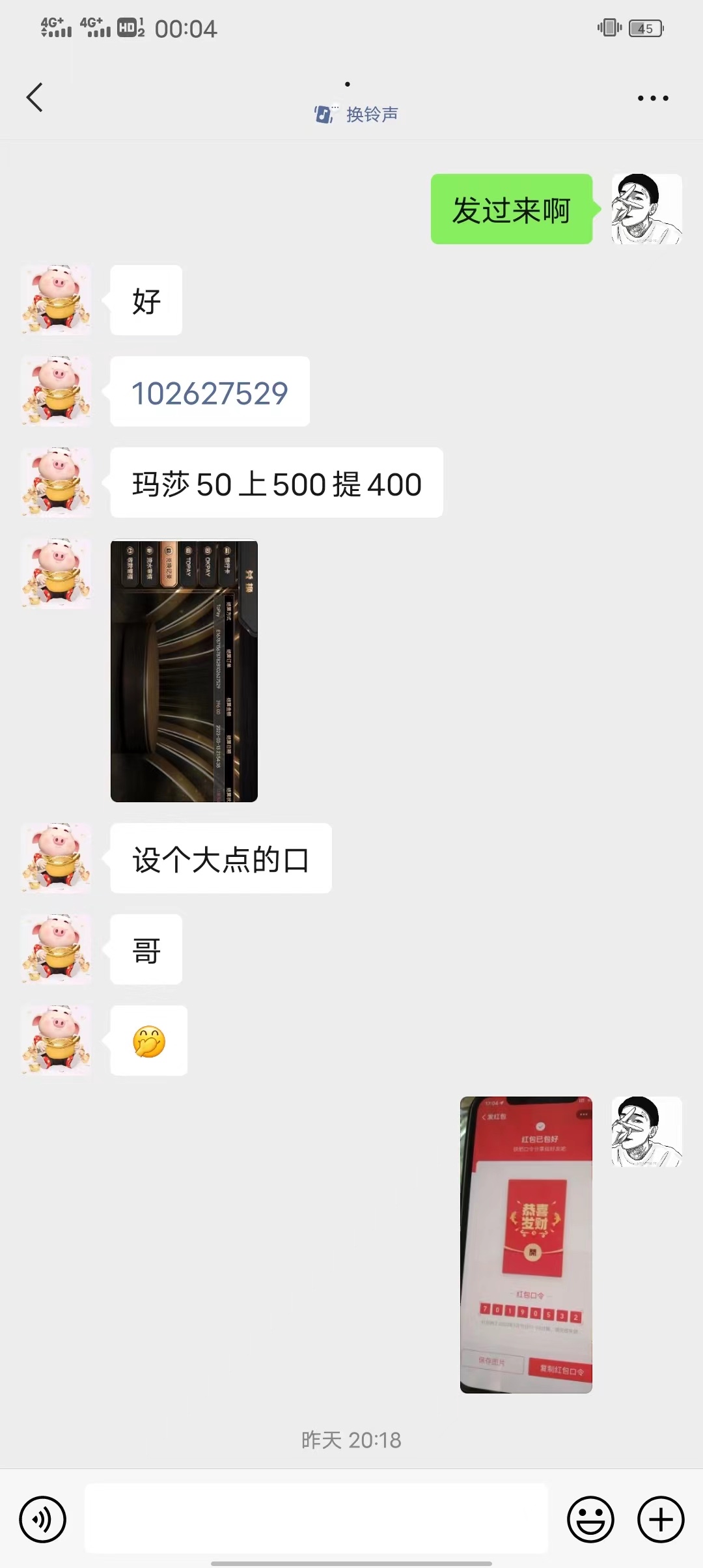
Task: Focus the message text field
Action: [x=316, y=1519]
